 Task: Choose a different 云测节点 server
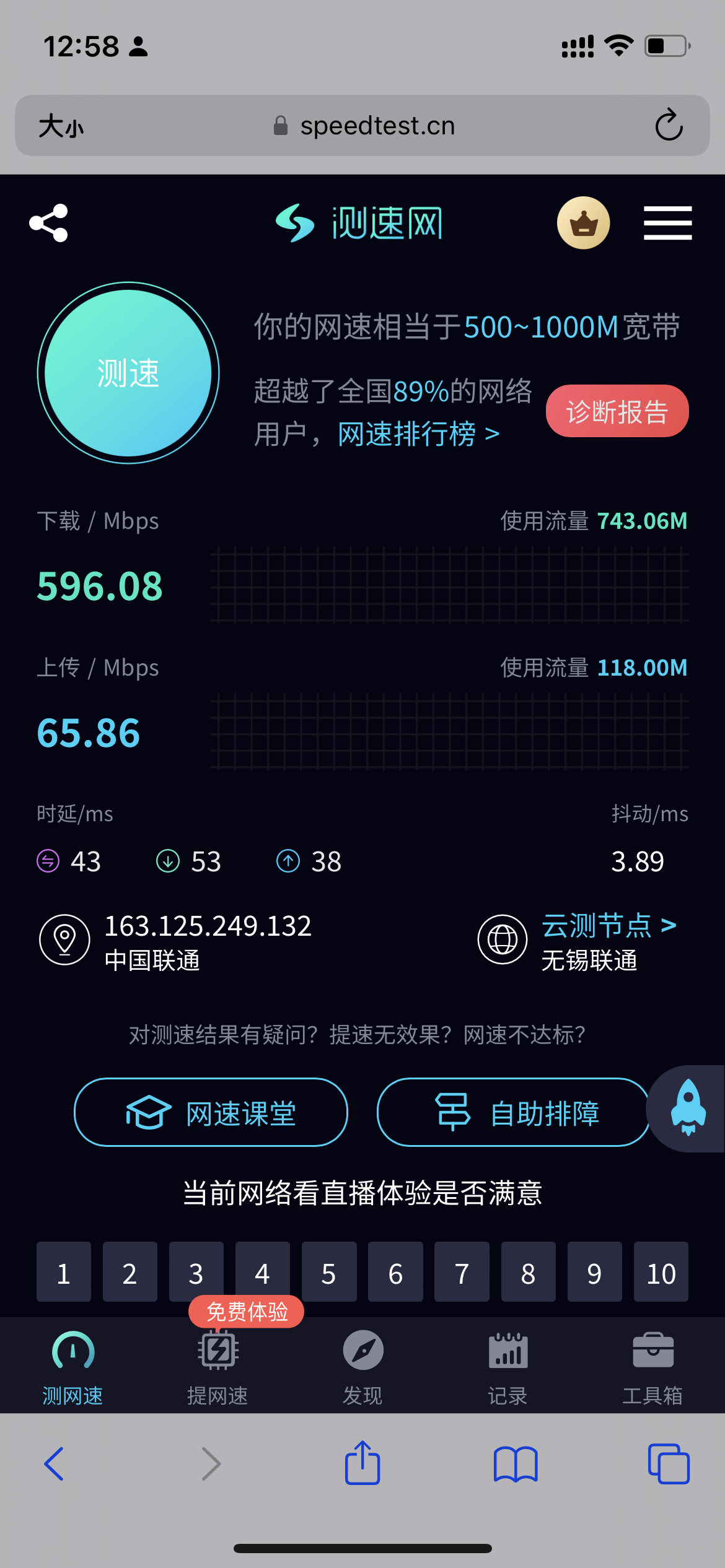pyautogui.click(x=609, y=926)
